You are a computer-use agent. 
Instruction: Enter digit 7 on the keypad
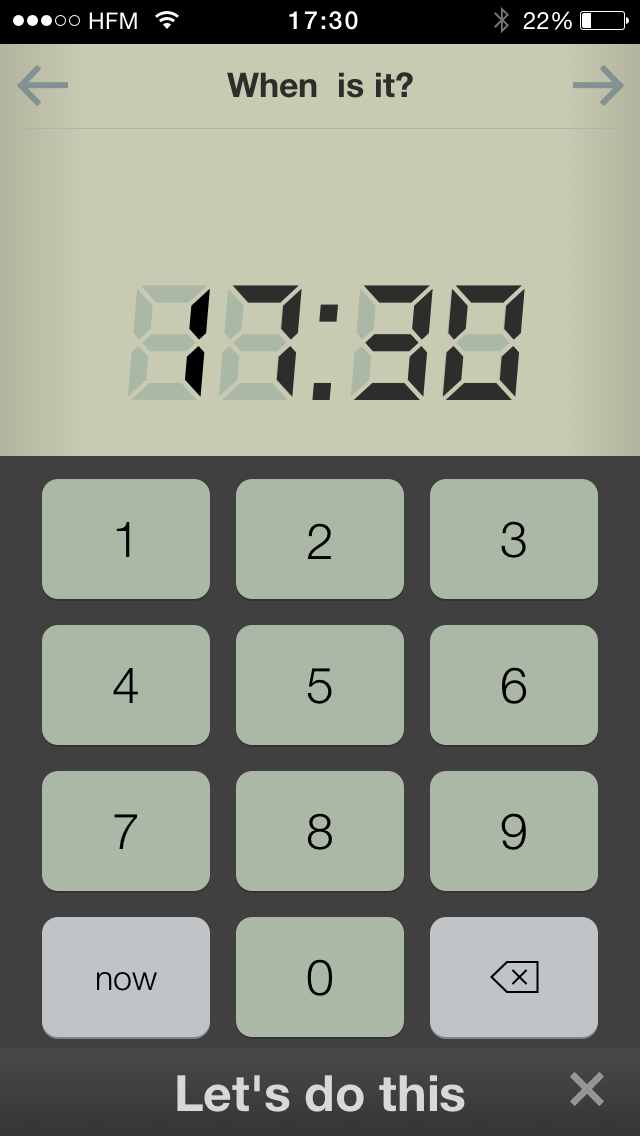click(126, 831)
